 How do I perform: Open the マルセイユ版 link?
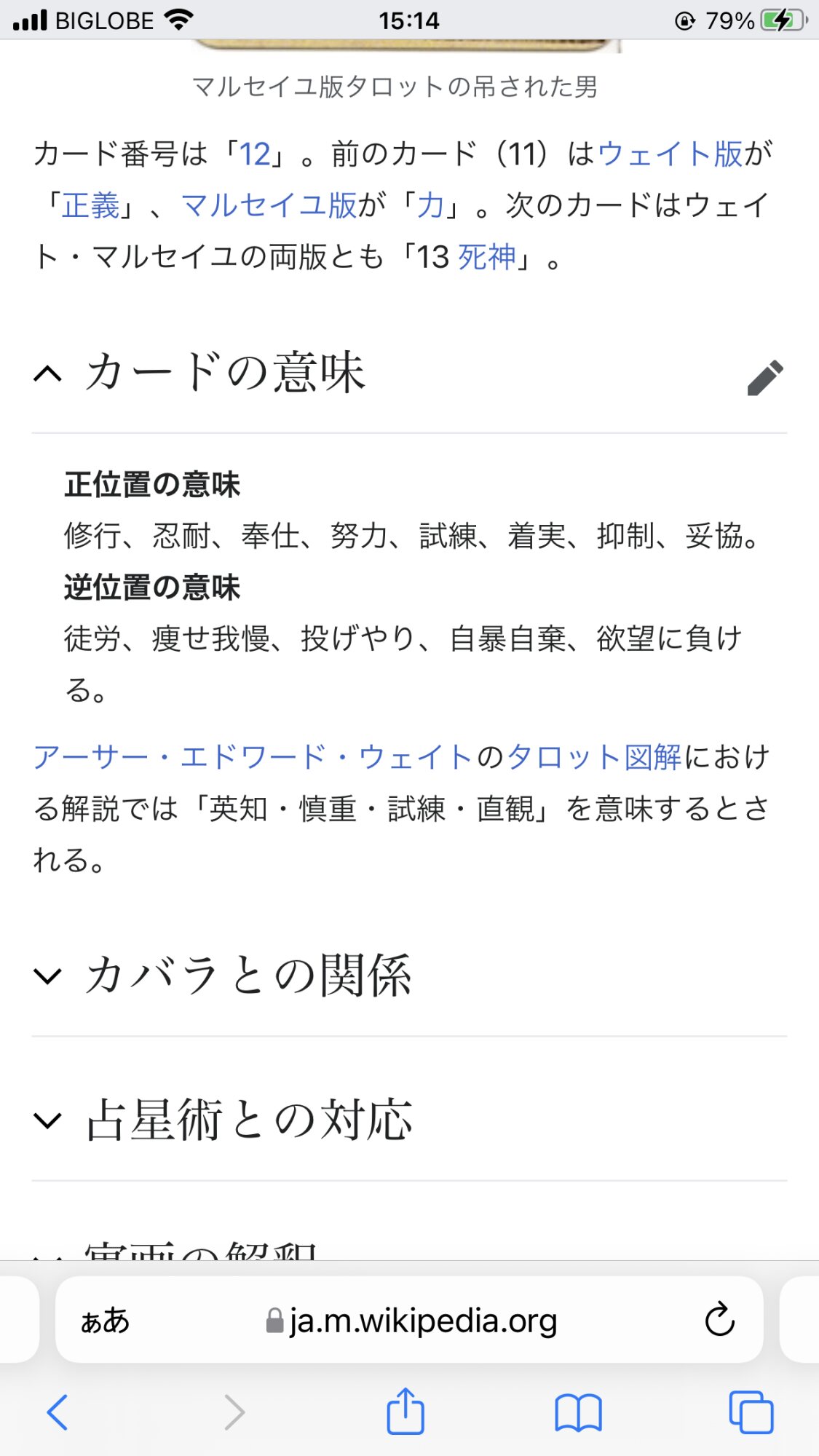[269, 206]
